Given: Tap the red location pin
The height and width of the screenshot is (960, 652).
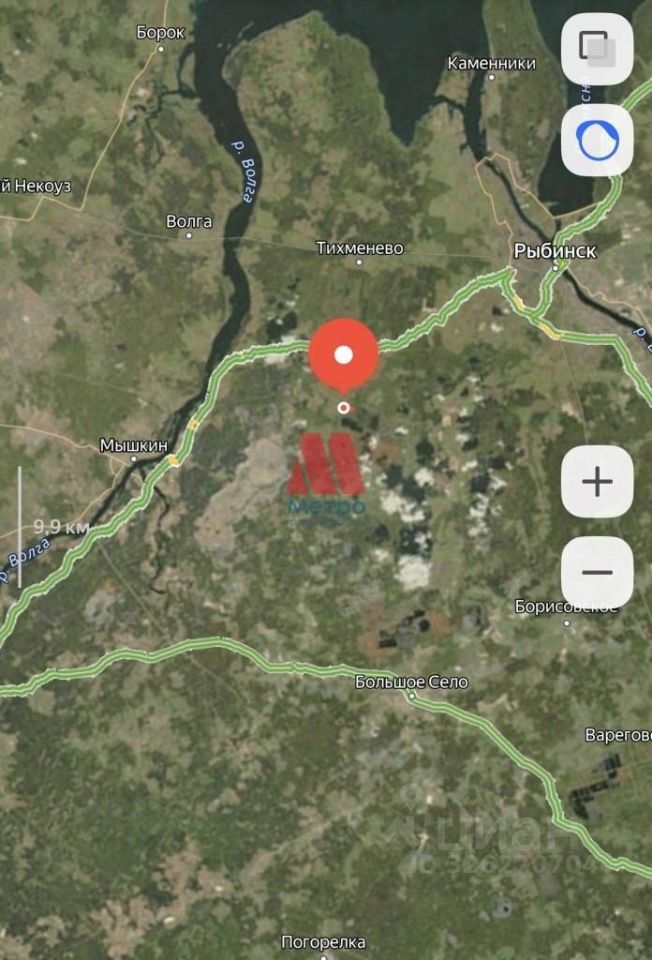Looking at the screenshot, I should click(343, 357).
